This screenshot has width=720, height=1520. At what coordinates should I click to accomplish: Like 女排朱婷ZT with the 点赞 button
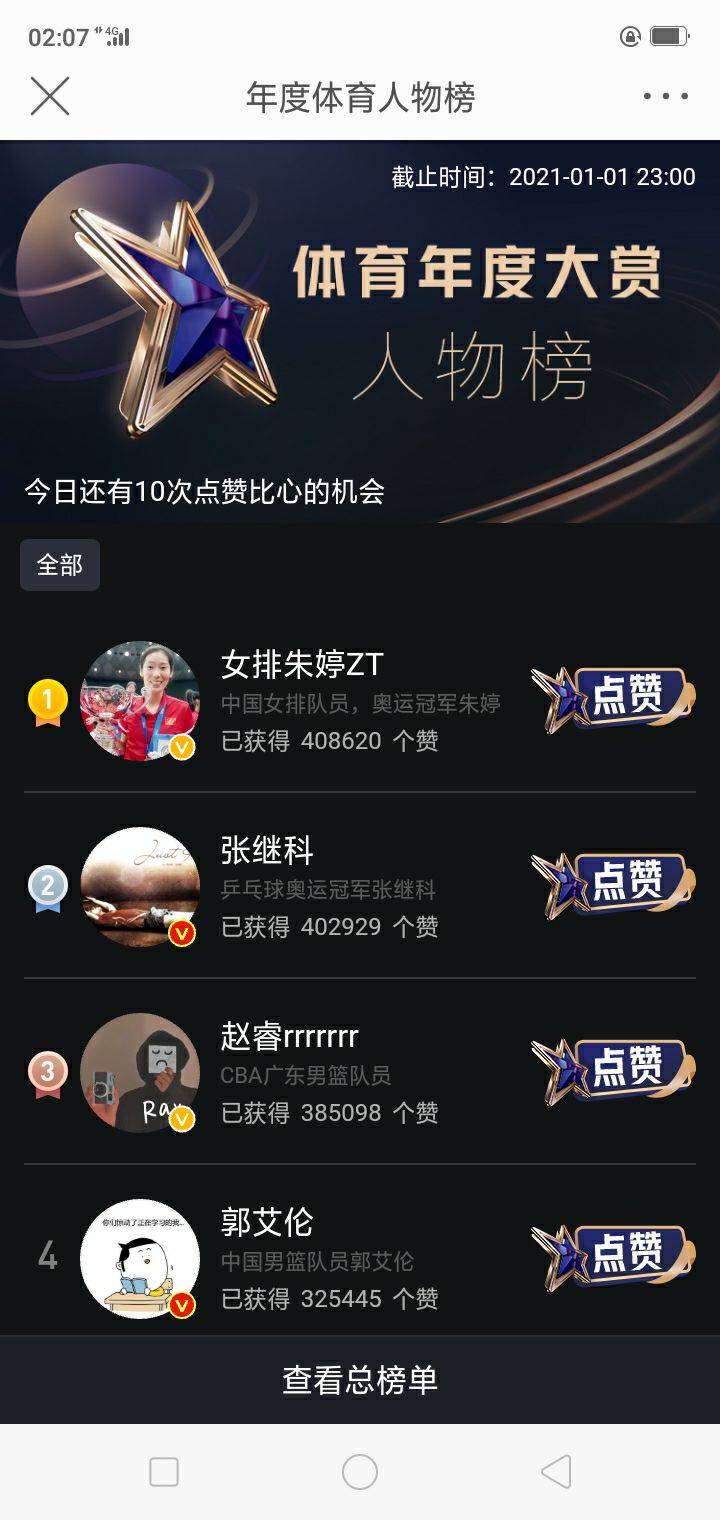[630, 697]
